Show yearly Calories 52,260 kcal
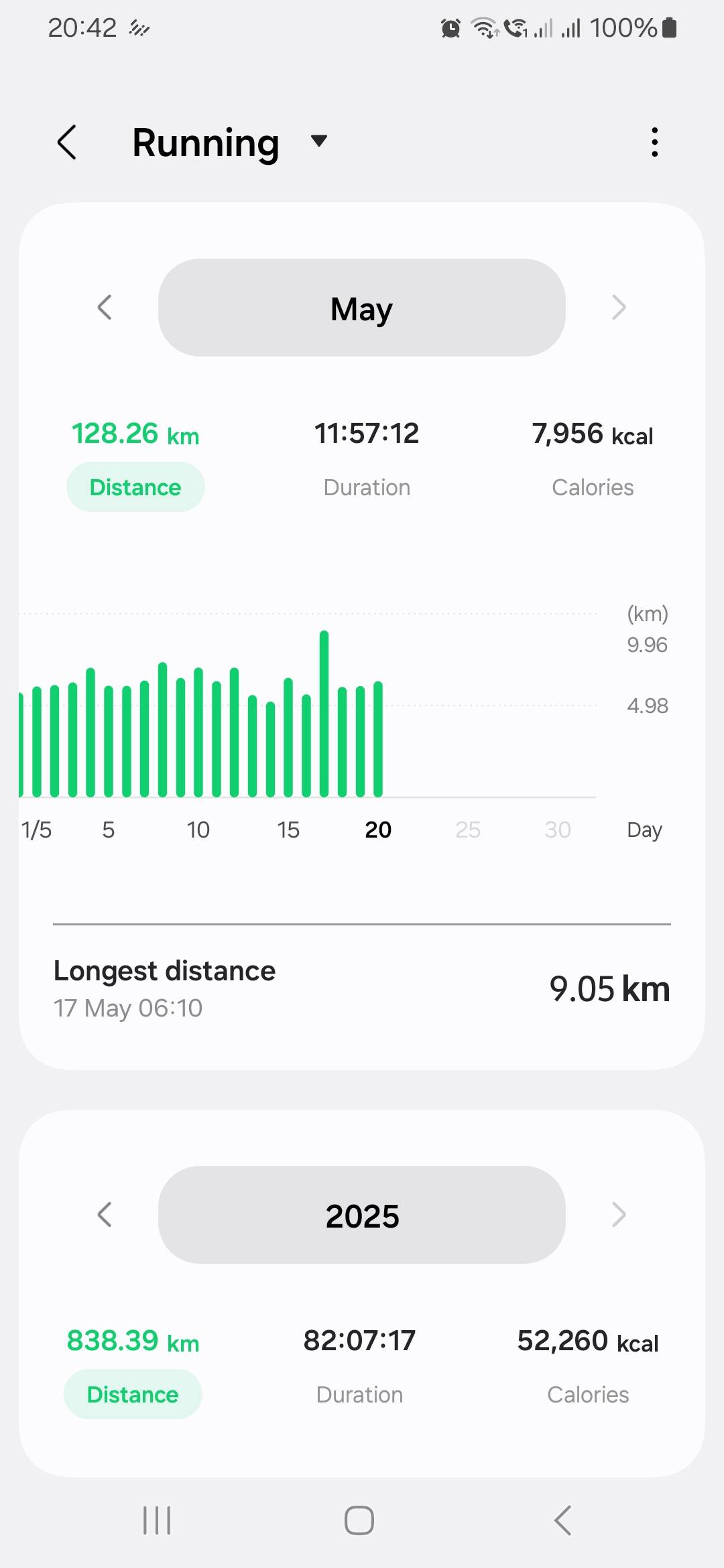This screenshot has height=1568, width=724. click(x=588, y=1366)
